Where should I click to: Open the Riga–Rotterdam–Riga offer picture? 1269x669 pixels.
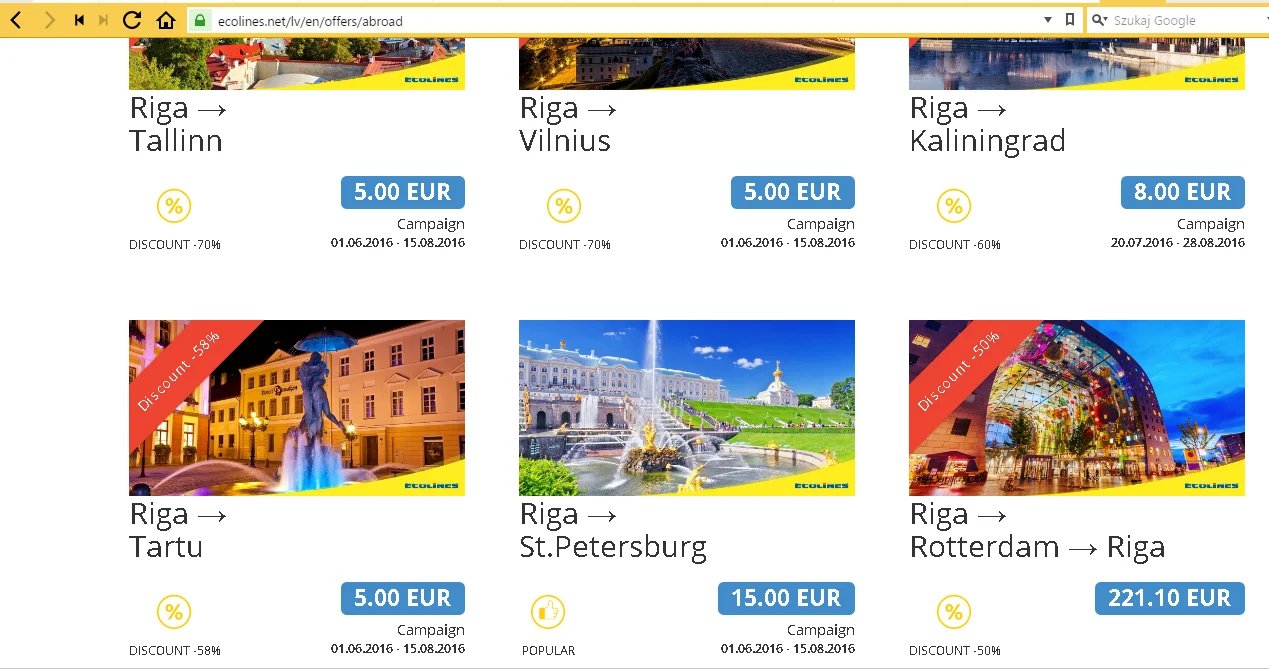coord(1077,407)
